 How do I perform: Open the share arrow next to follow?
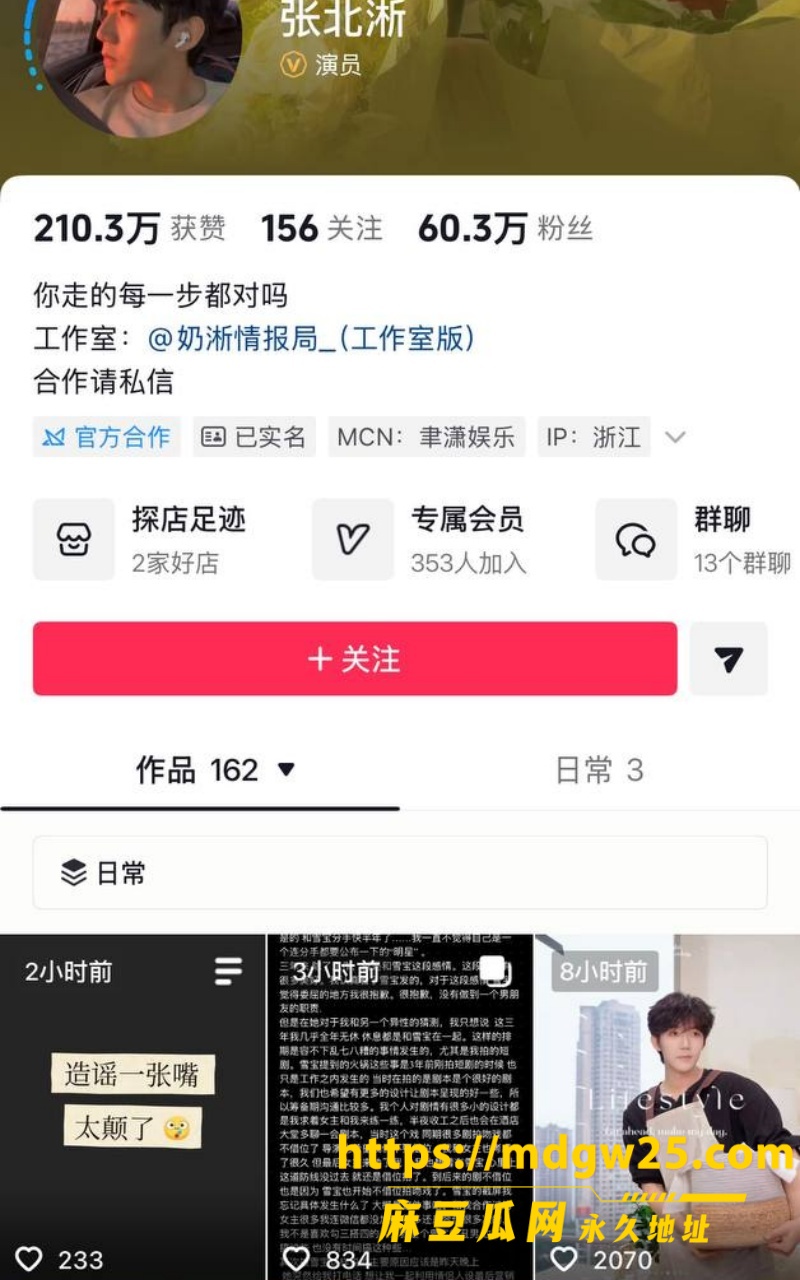click(x=729, y=659)
